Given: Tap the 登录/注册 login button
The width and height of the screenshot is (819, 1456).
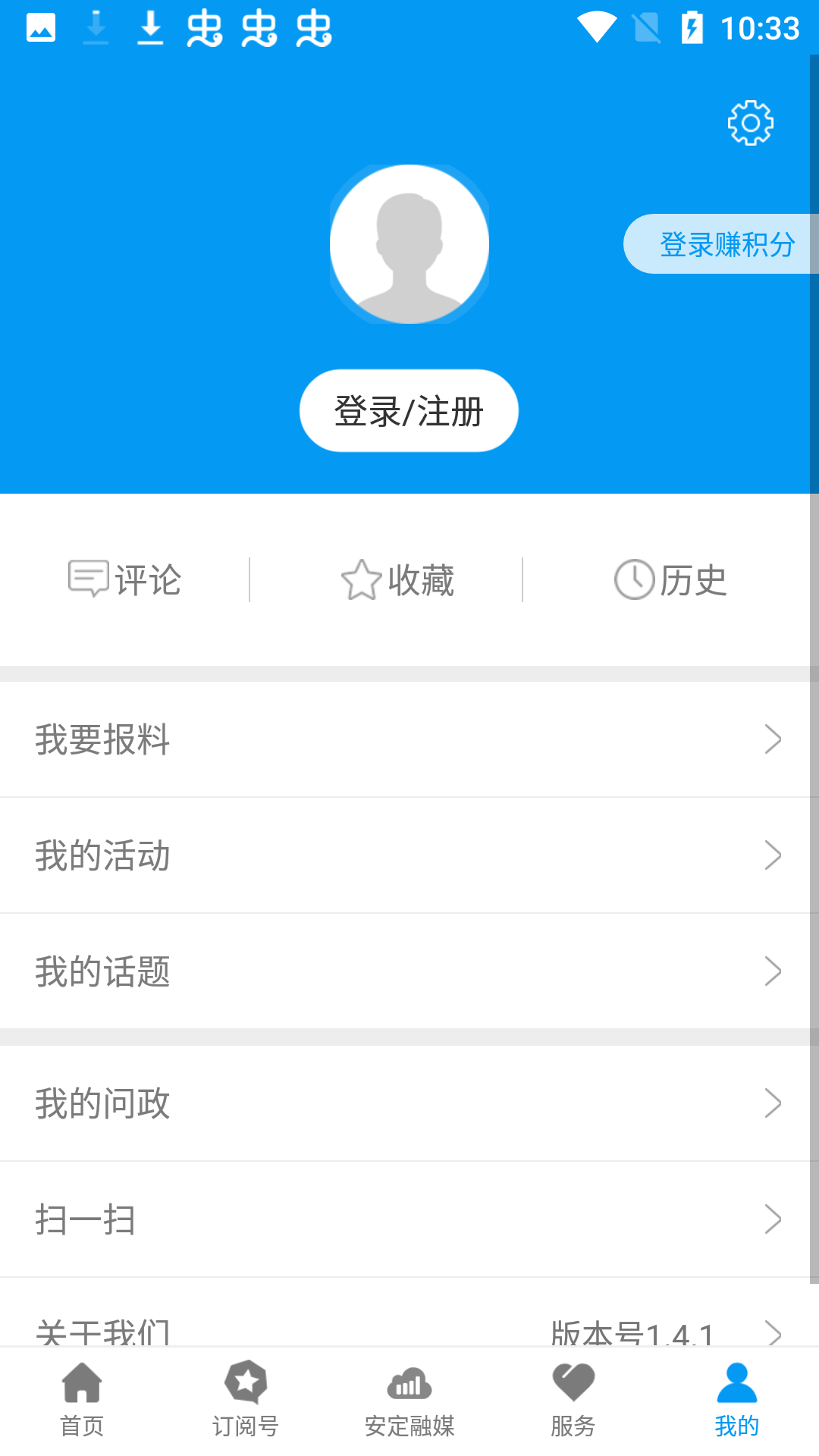Looking at the screenshot, I should click(409, 409).
